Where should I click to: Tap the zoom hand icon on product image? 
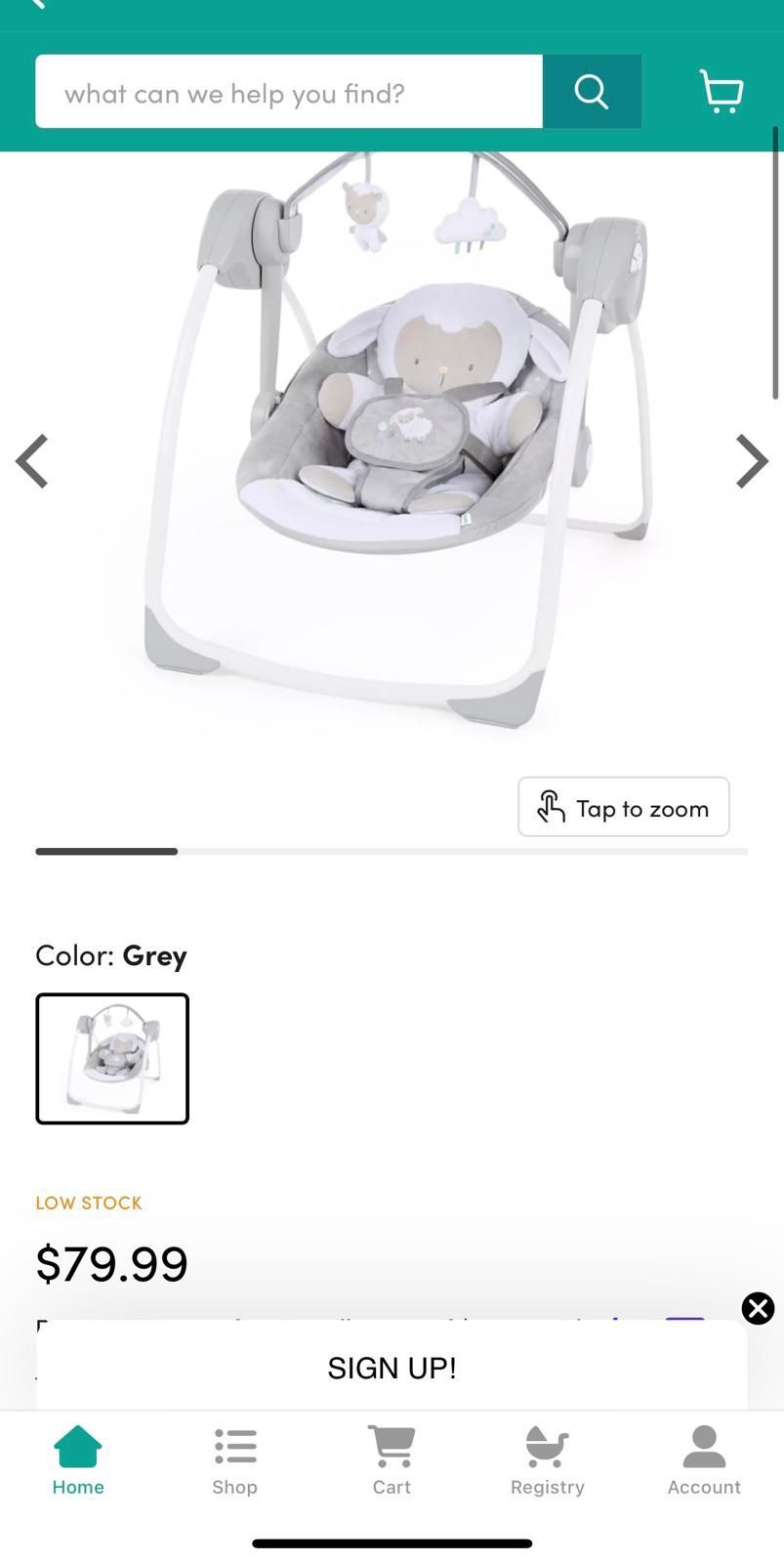[551, 807]
